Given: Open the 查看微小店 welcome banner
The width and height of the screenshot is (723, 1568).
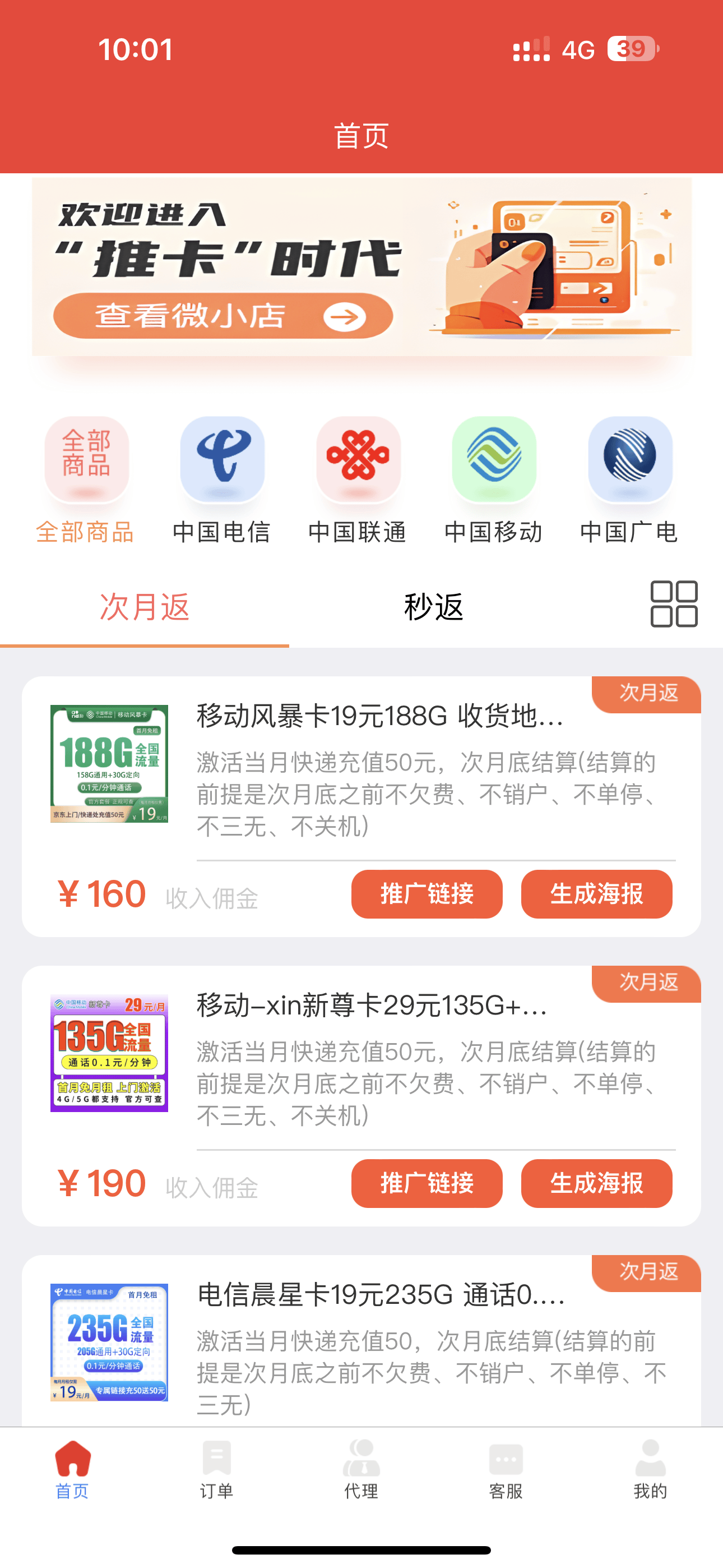Looking at the screenshot, I should 223,316.
